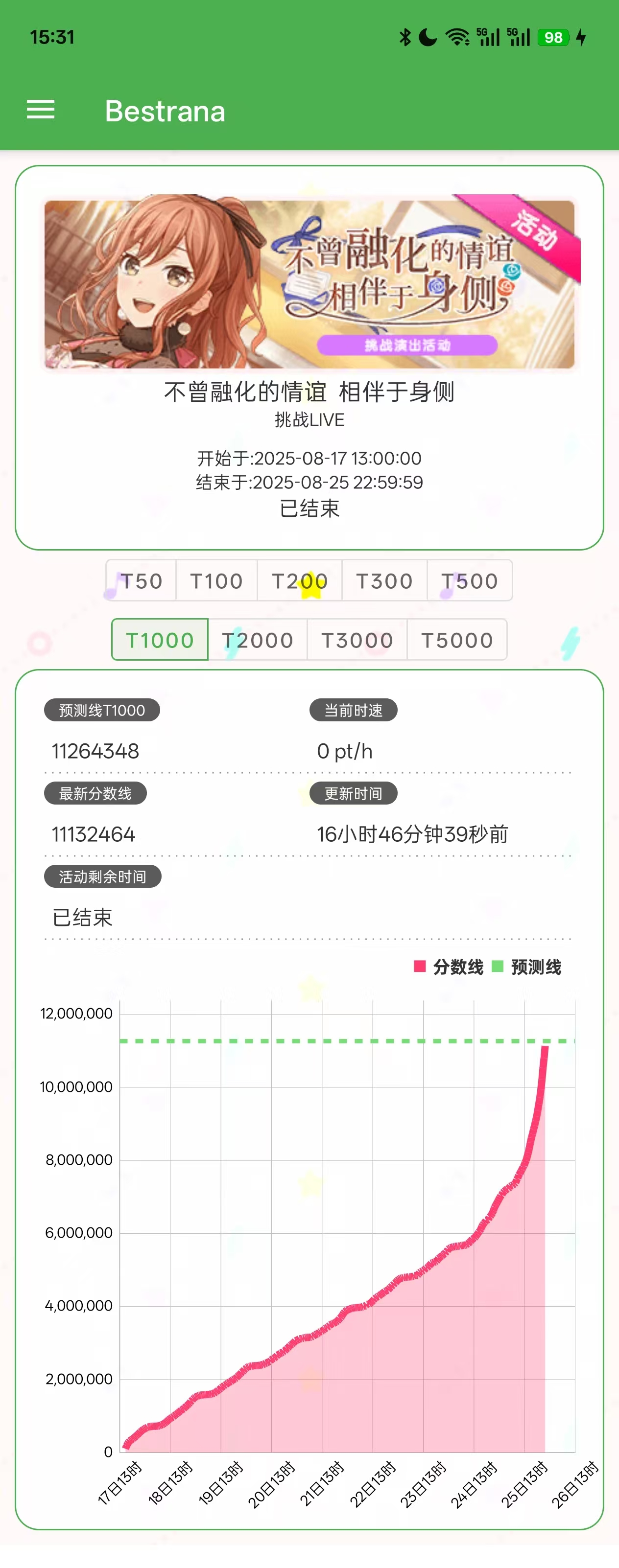Show the T200 score line

[x=300, y=581]
